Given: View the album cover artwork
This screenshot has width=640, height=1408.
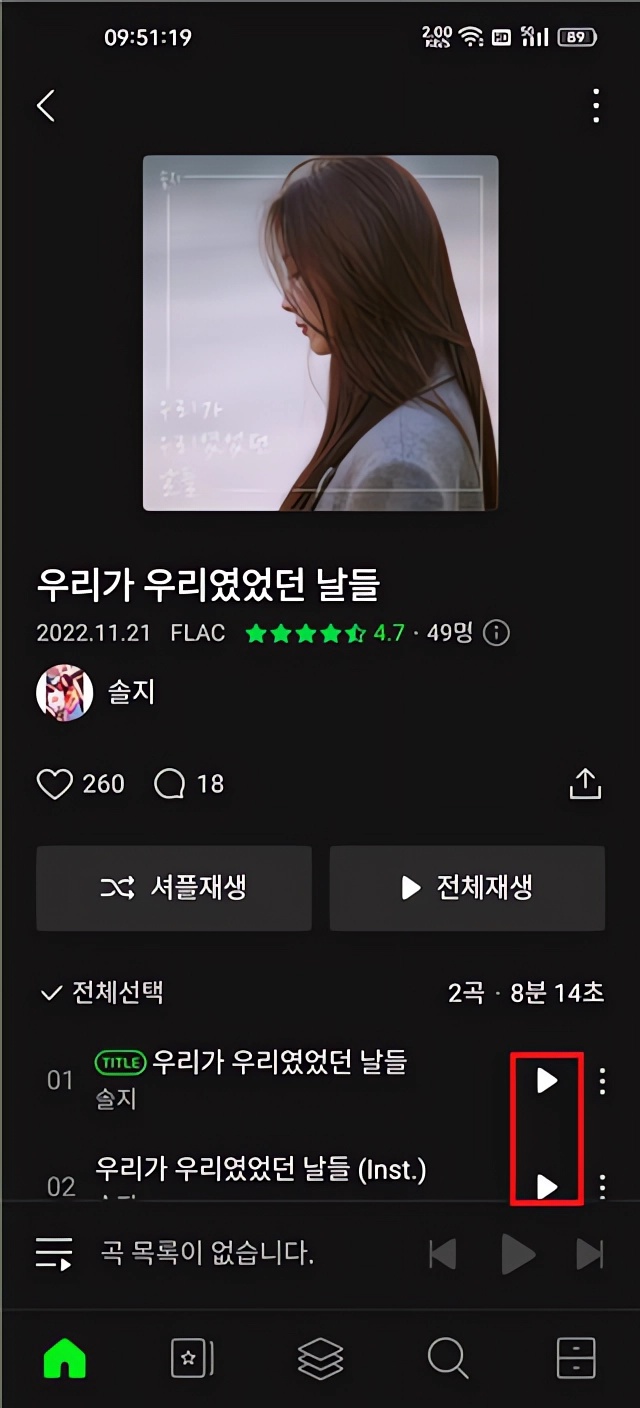Looking at the screenshot, I should point(320,333).
